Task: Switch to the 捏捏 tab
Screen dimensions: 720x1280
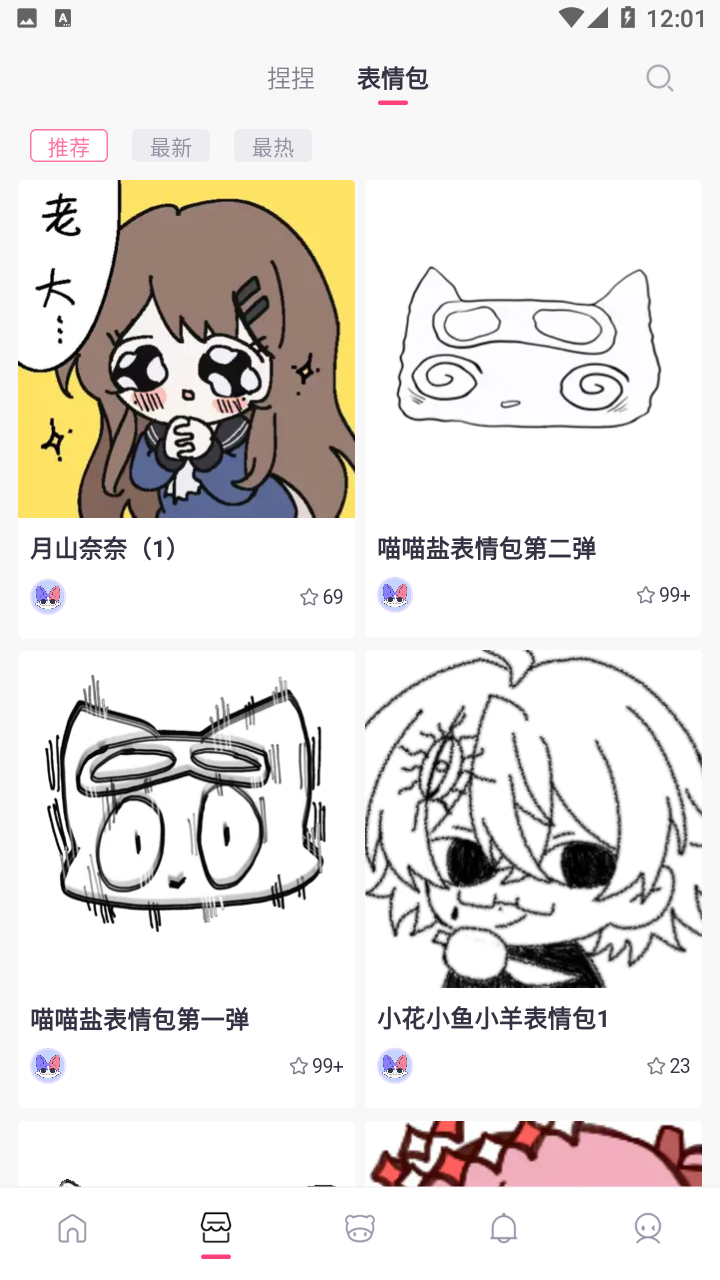Action: (291, 78)
